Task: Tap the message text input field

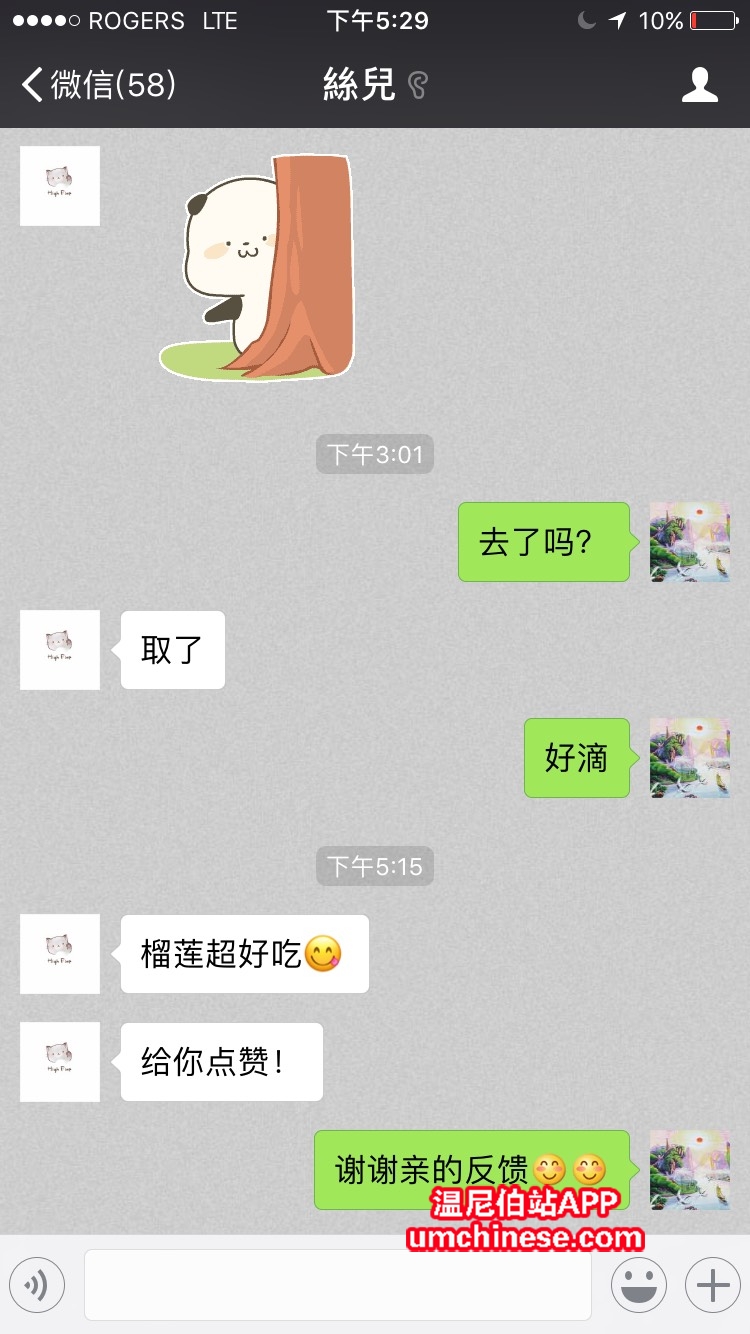Action: [337, 1284]
